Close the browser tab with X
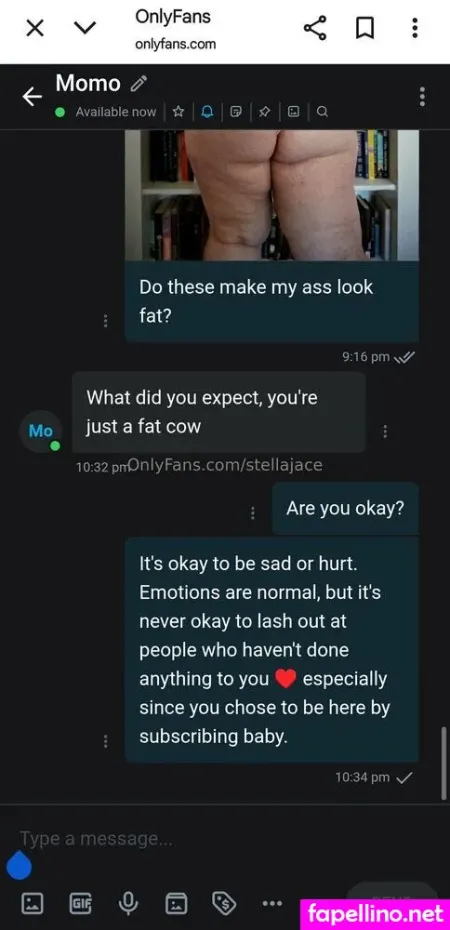Image resolution: width=450 pixels, height=930 pixels. [35, 28]
